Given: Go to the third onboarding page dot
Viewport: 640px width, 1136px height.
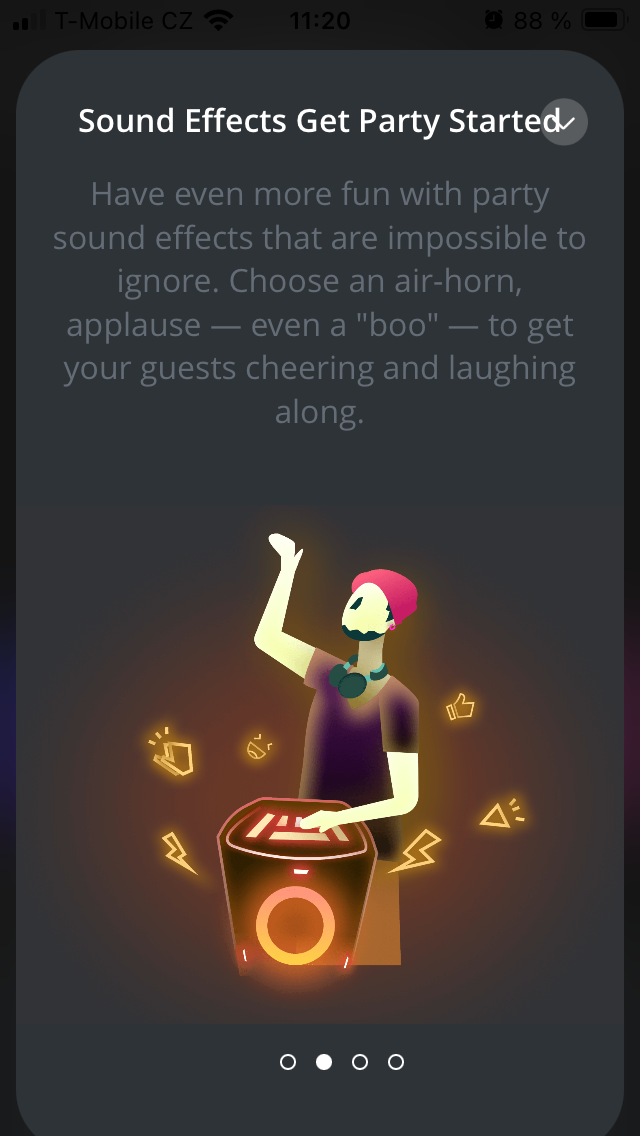Looking at the screenshot, I should (x=360, y=1062).
